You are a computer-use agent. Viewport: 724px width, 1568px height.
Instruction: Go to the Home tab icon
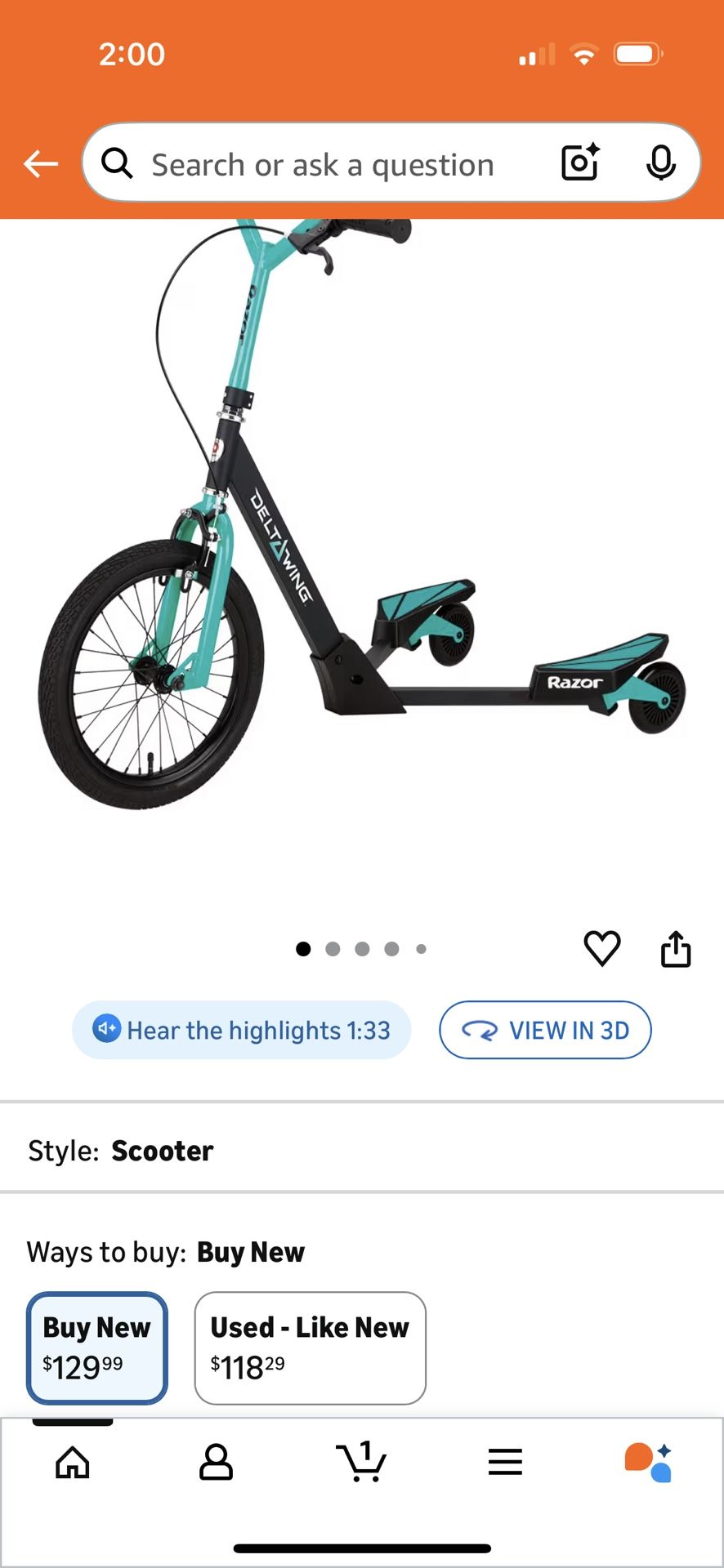tap(72, 1463)
